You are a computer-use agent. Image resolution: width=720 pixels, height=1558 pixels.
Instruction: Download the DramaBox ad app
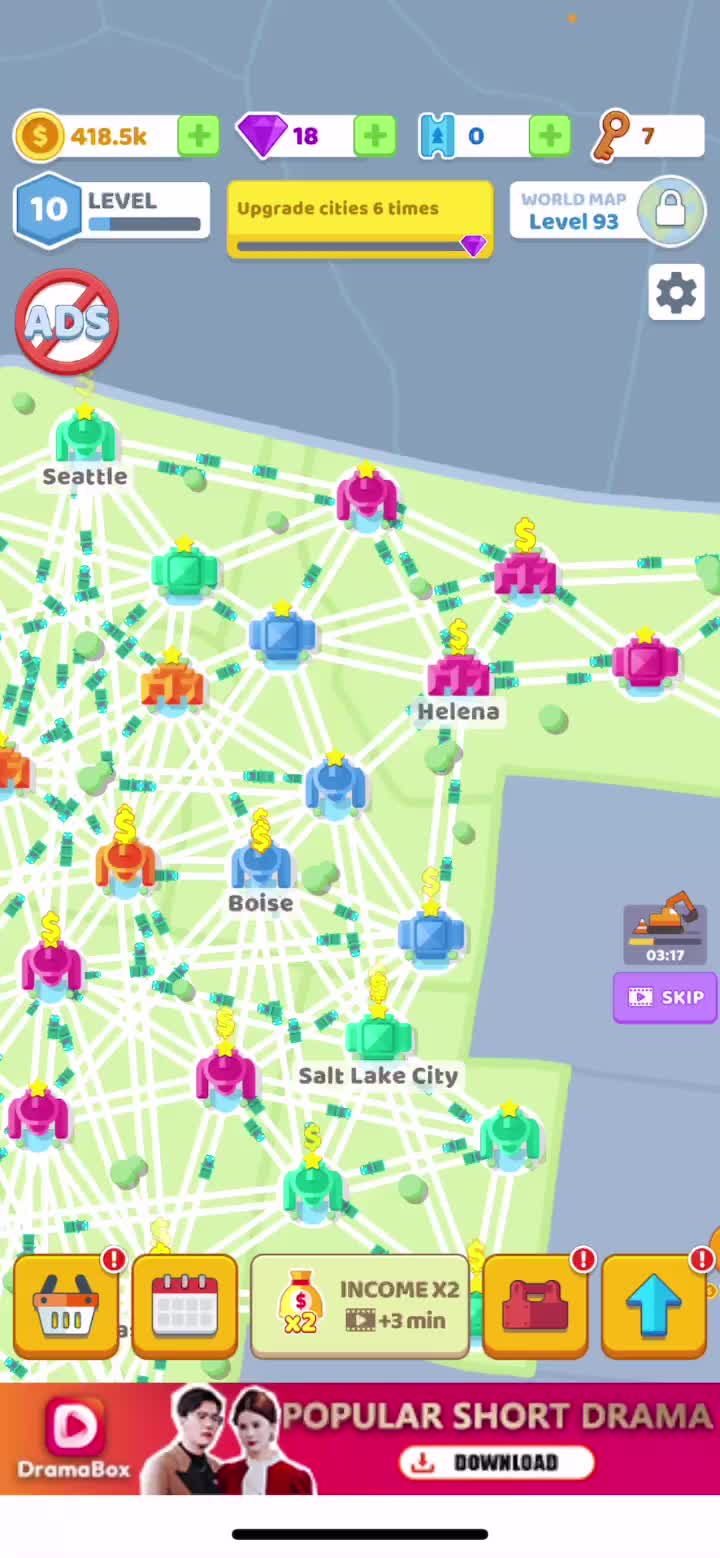click(497, 1463)
